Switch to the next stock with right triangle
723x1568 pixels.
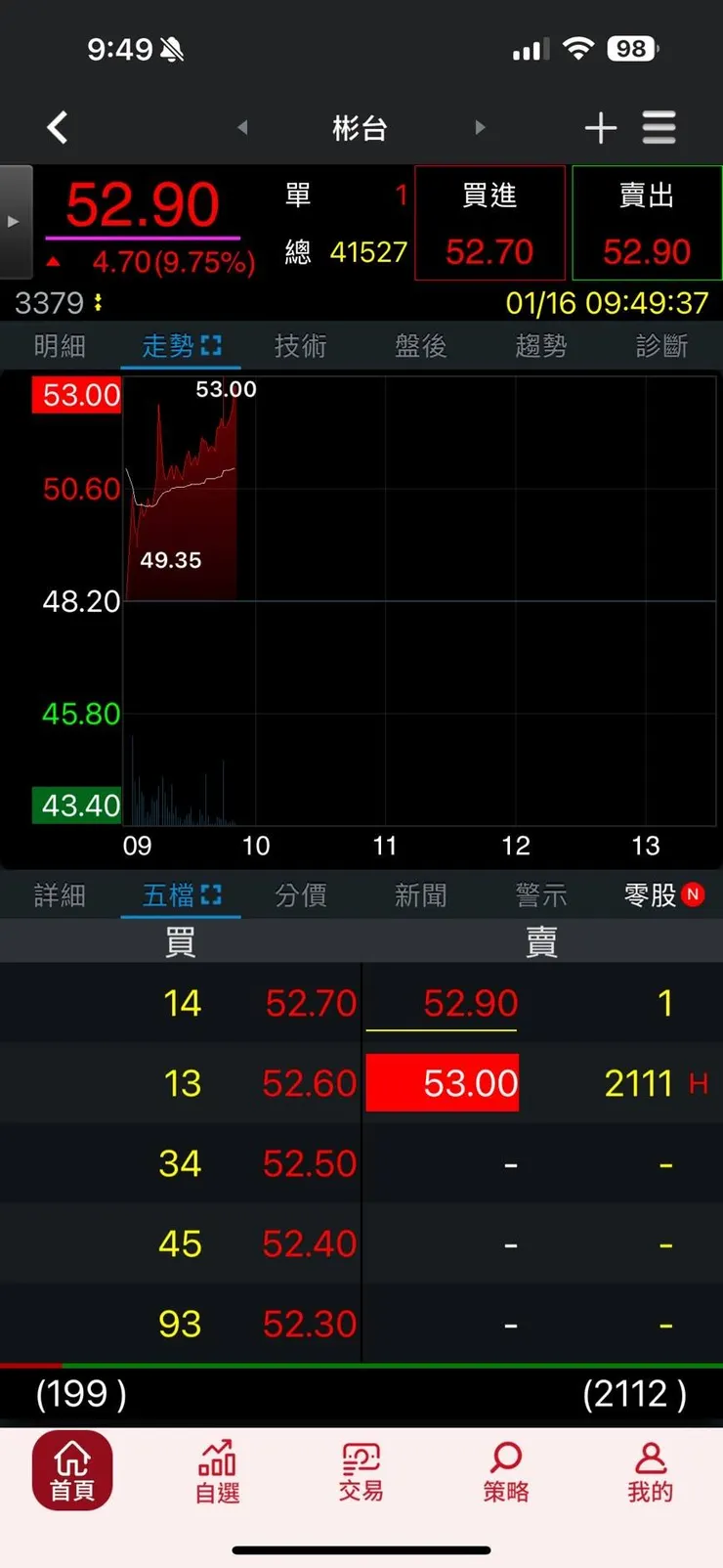pyautogui.click(x=480, y=127)
